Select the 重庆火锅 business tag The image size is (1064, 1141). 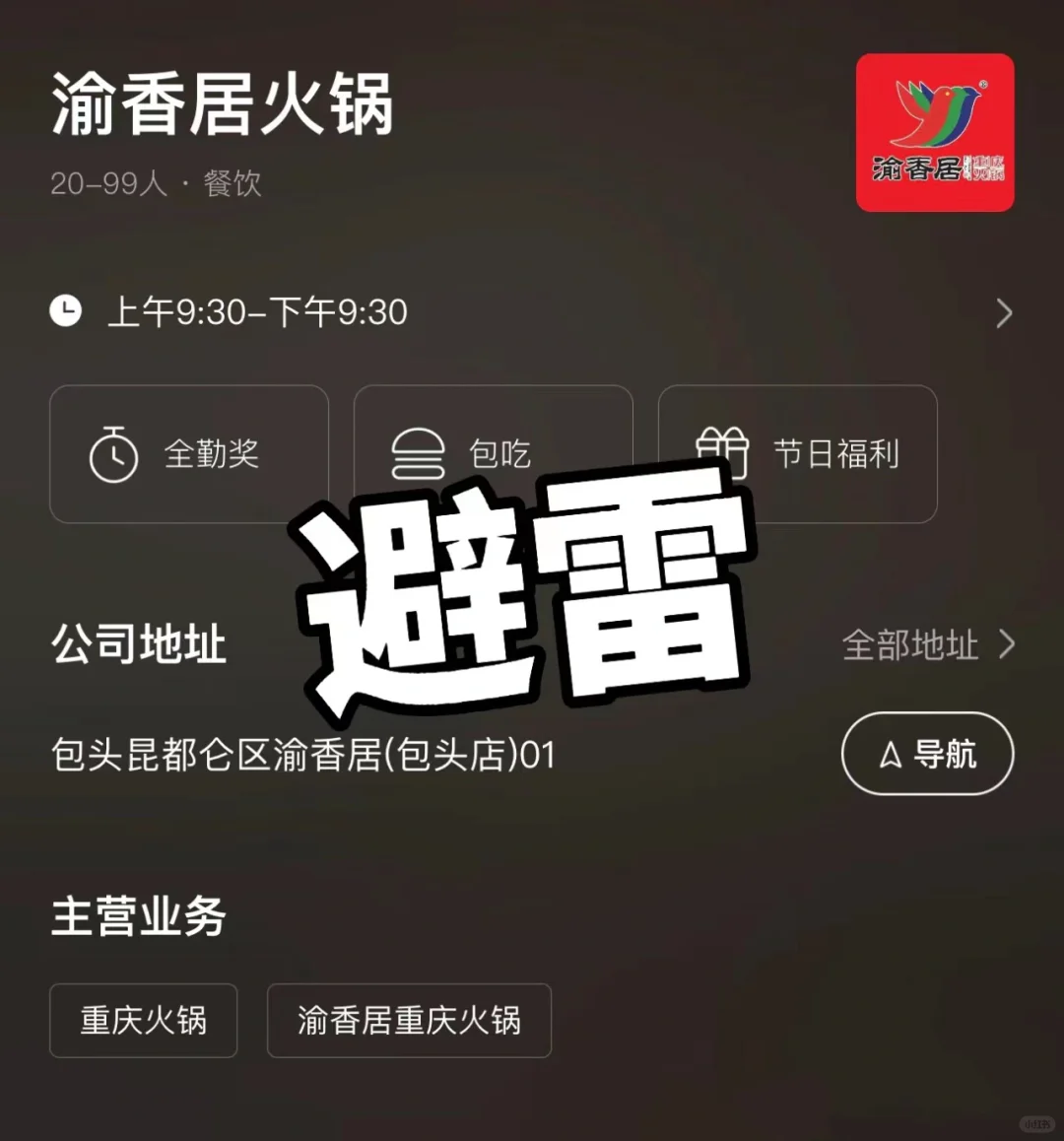[144, 1021]
